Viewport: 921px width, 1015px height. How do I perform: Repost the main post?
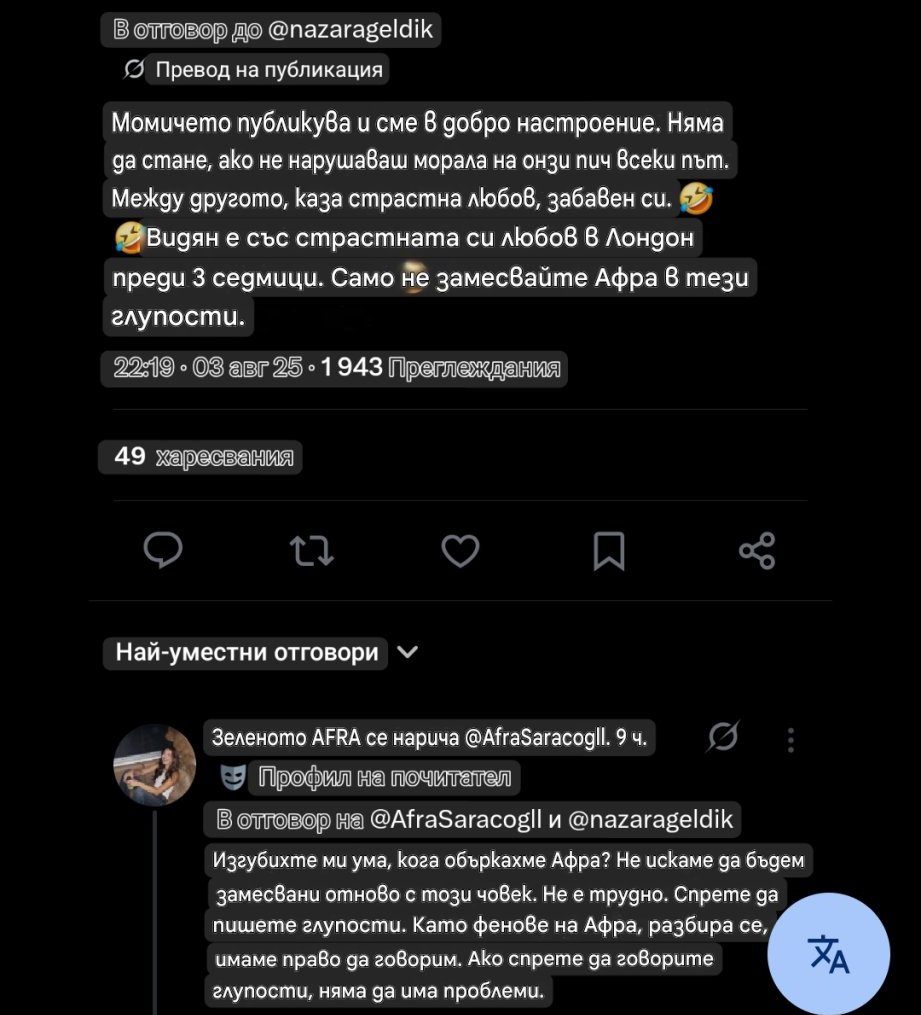[311, 550]
